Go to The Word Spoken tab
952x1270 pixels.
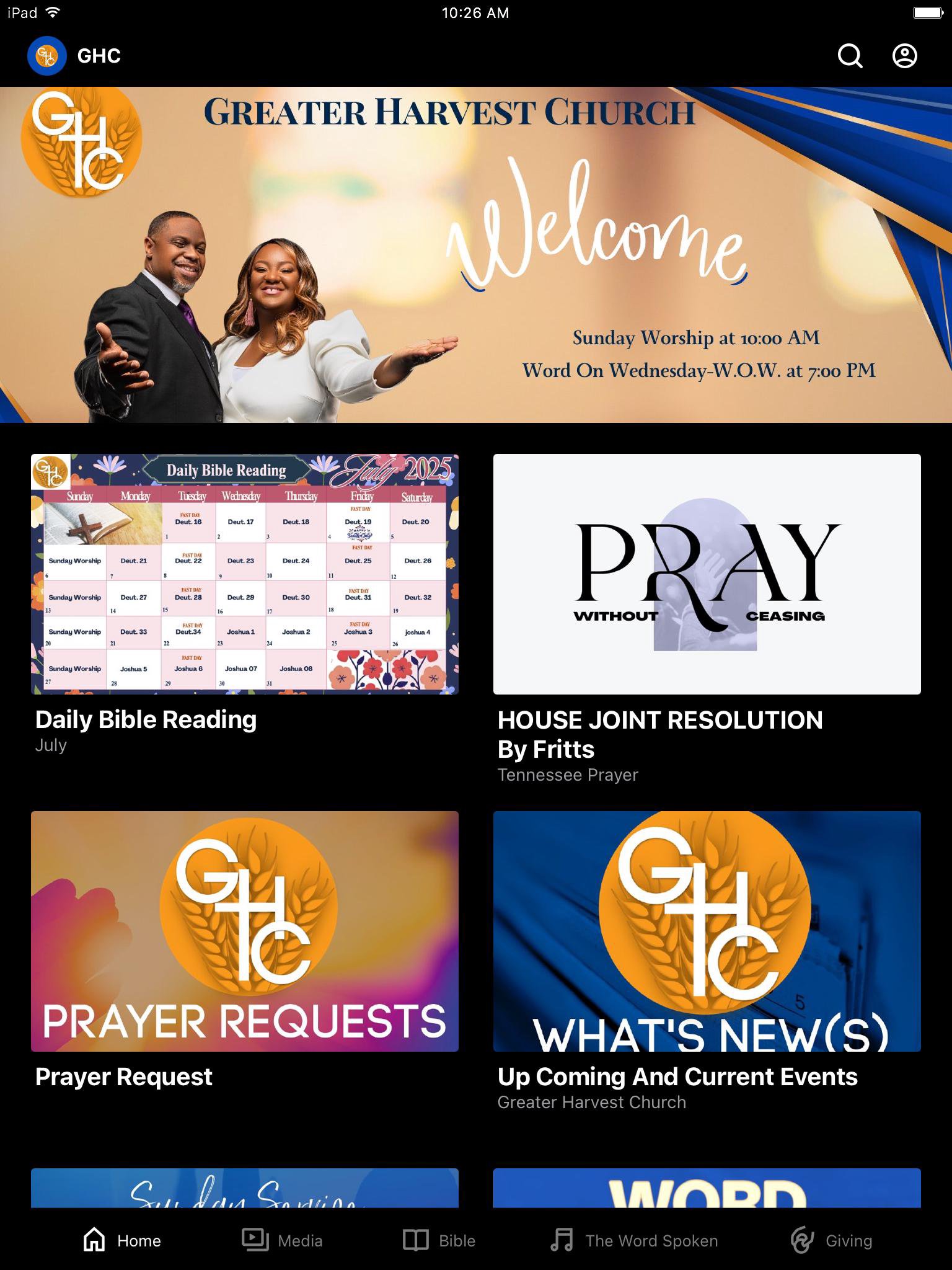click(634, 1240)
